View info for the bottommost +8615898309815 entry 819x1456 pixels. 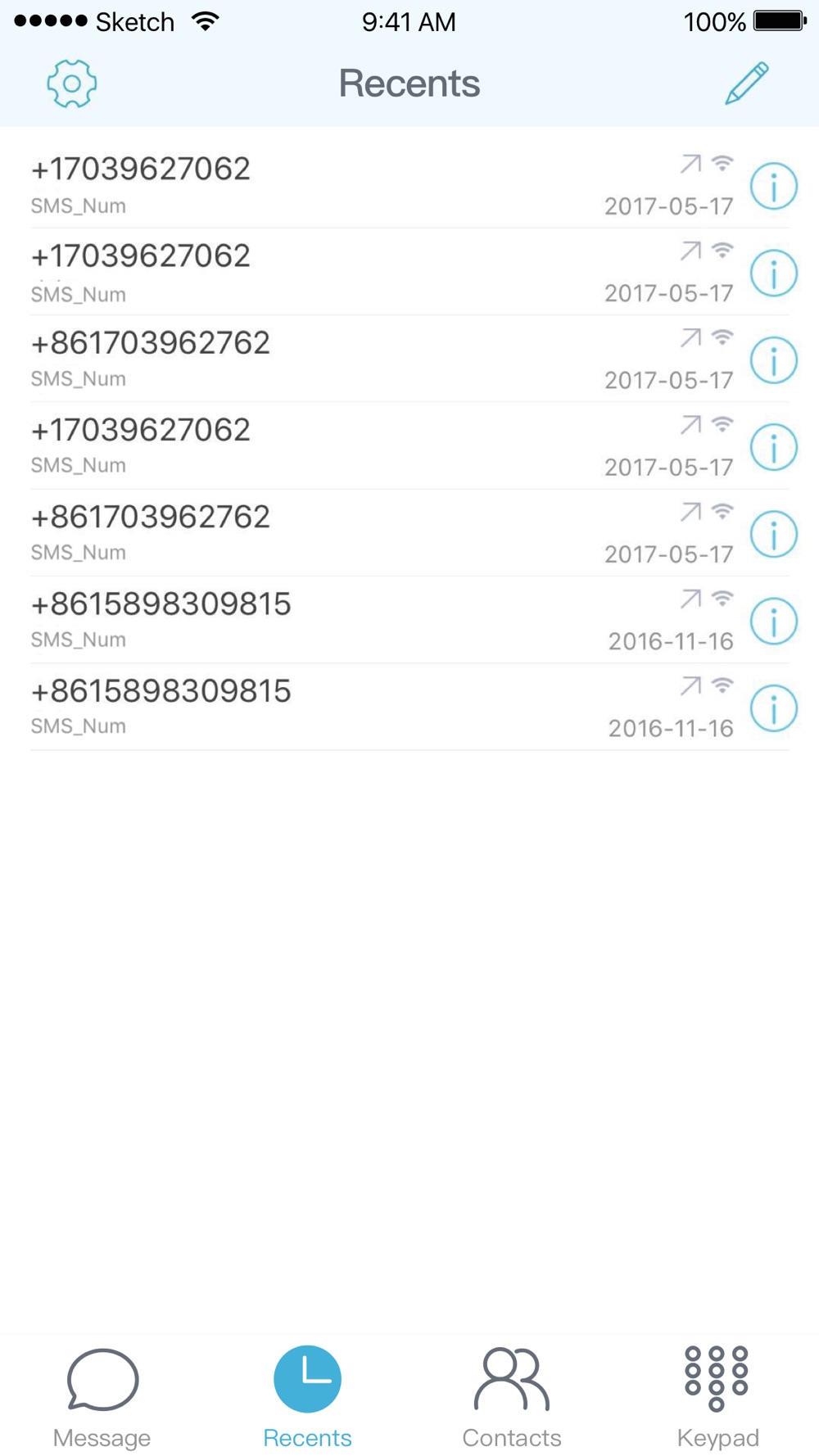tap(774, 708)
